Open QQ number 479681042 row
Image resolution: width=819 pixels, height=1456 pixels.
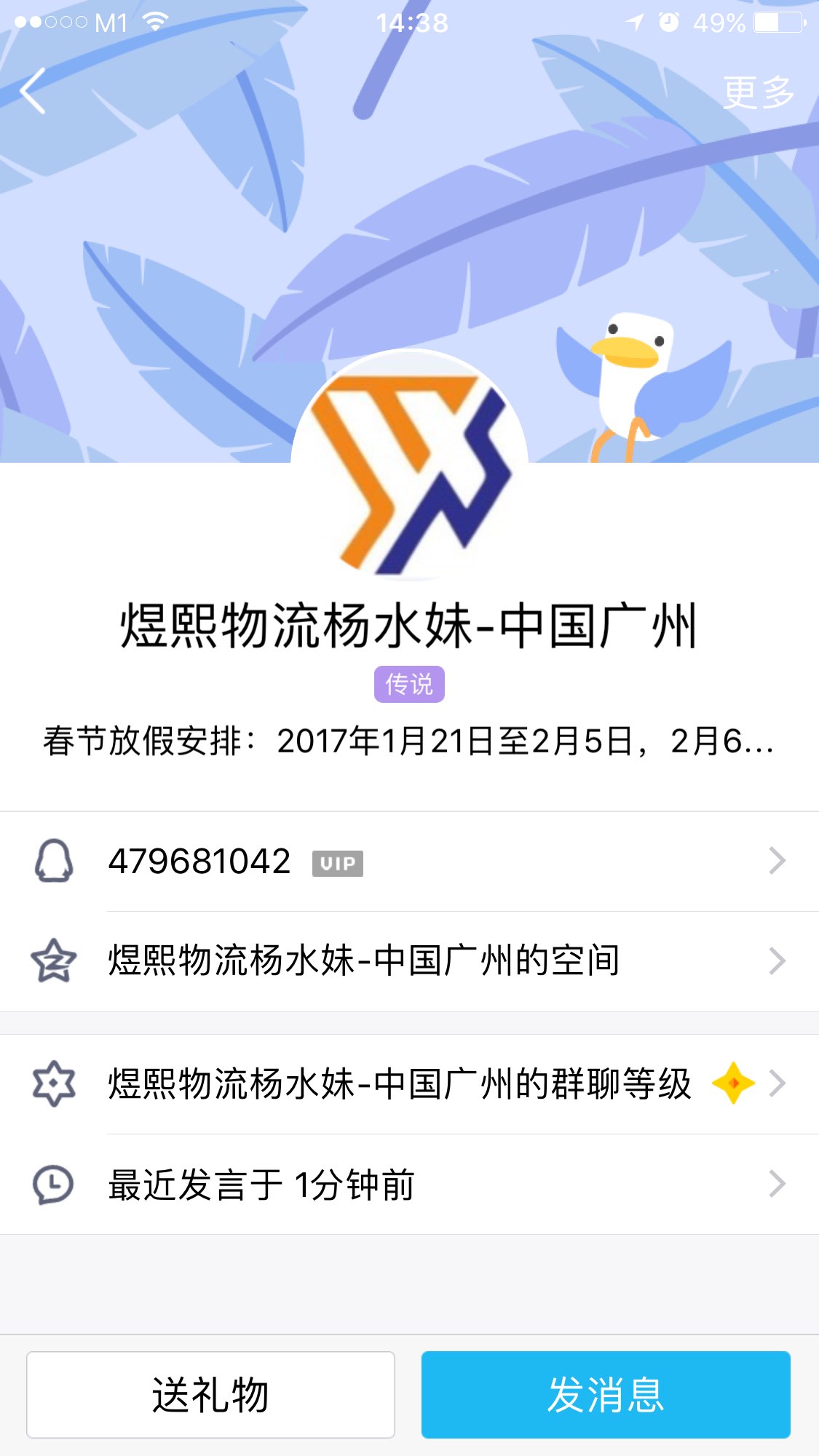[x=409, y=862]
